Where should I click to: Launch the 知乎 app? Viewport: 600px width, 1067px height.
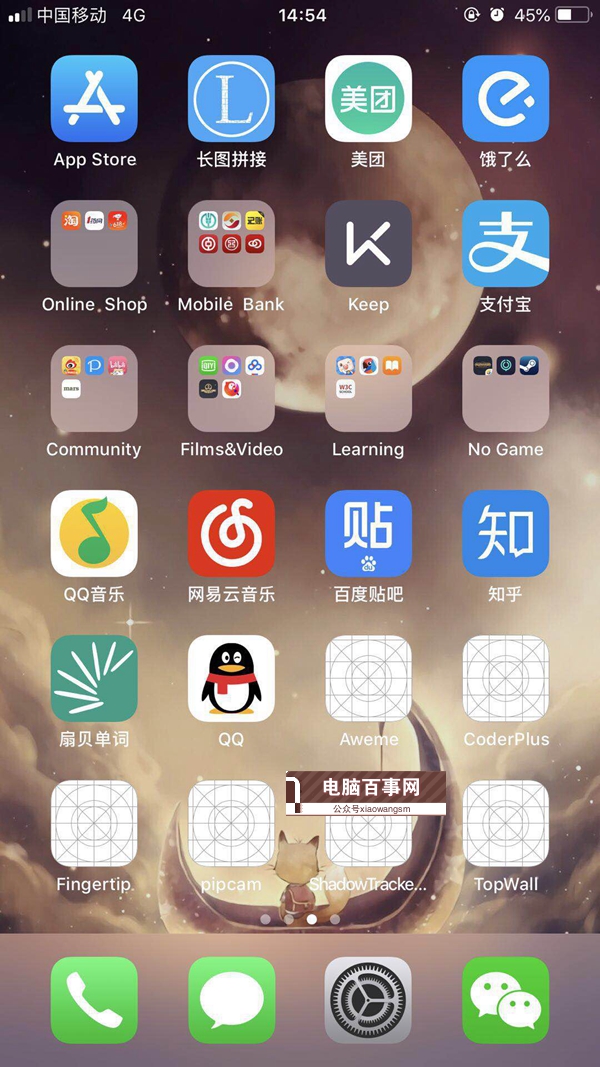pos(505,534)
